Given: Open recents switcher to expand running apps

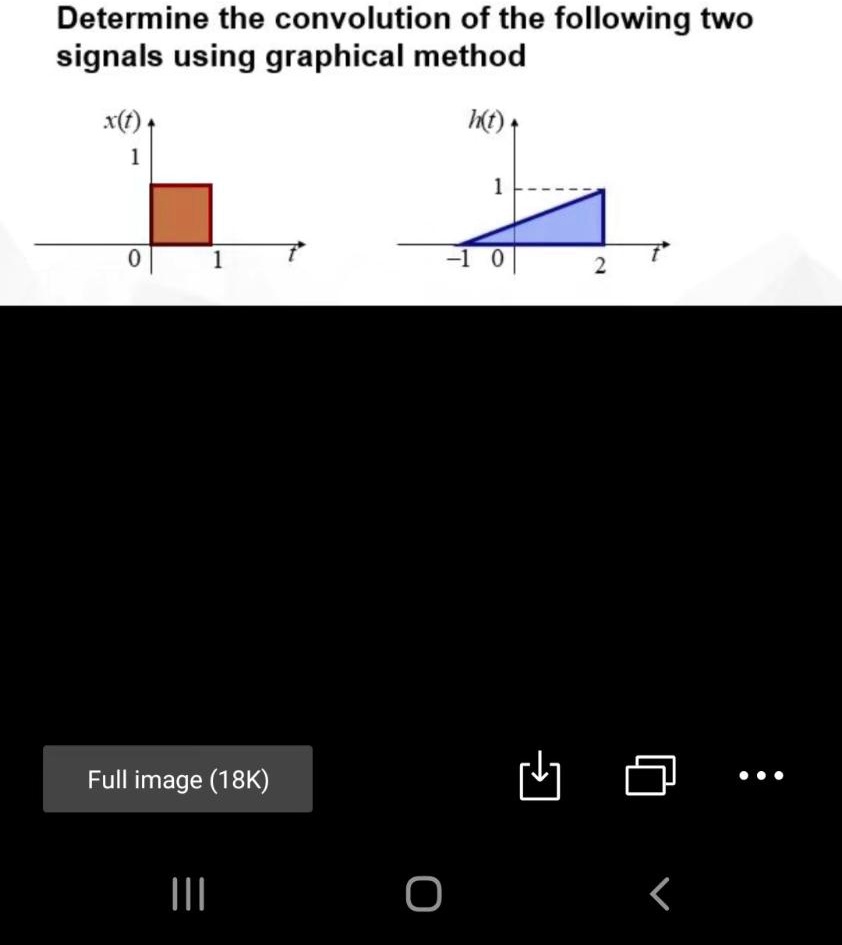Looking at the screenshot, I should pyautogui.click(x=188, y=895).
